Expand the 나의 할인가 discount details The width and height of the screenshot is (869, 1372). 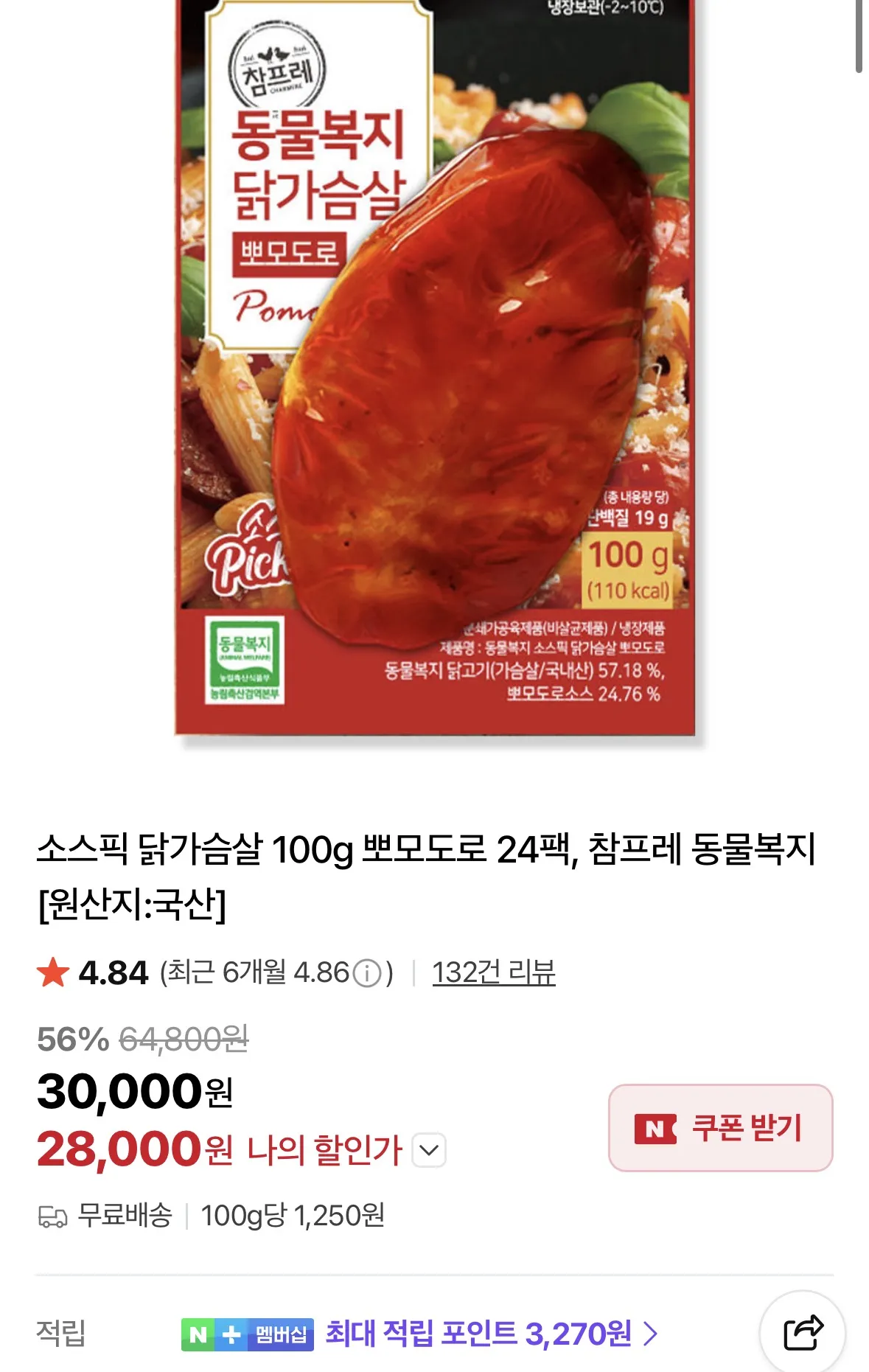coord(429,1150)
